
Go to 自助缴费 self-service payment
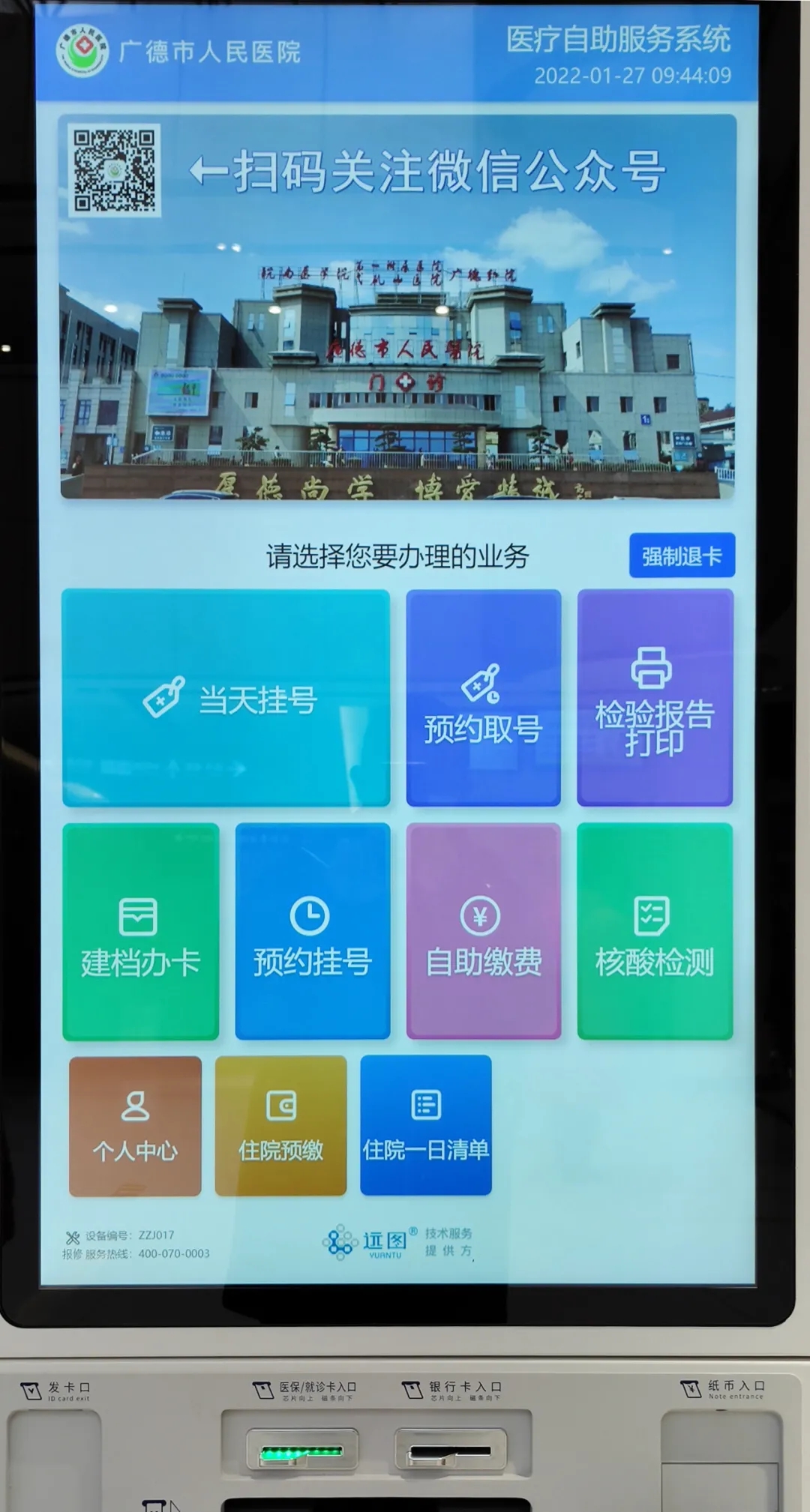pyautogui.click(x=483, y=931)
